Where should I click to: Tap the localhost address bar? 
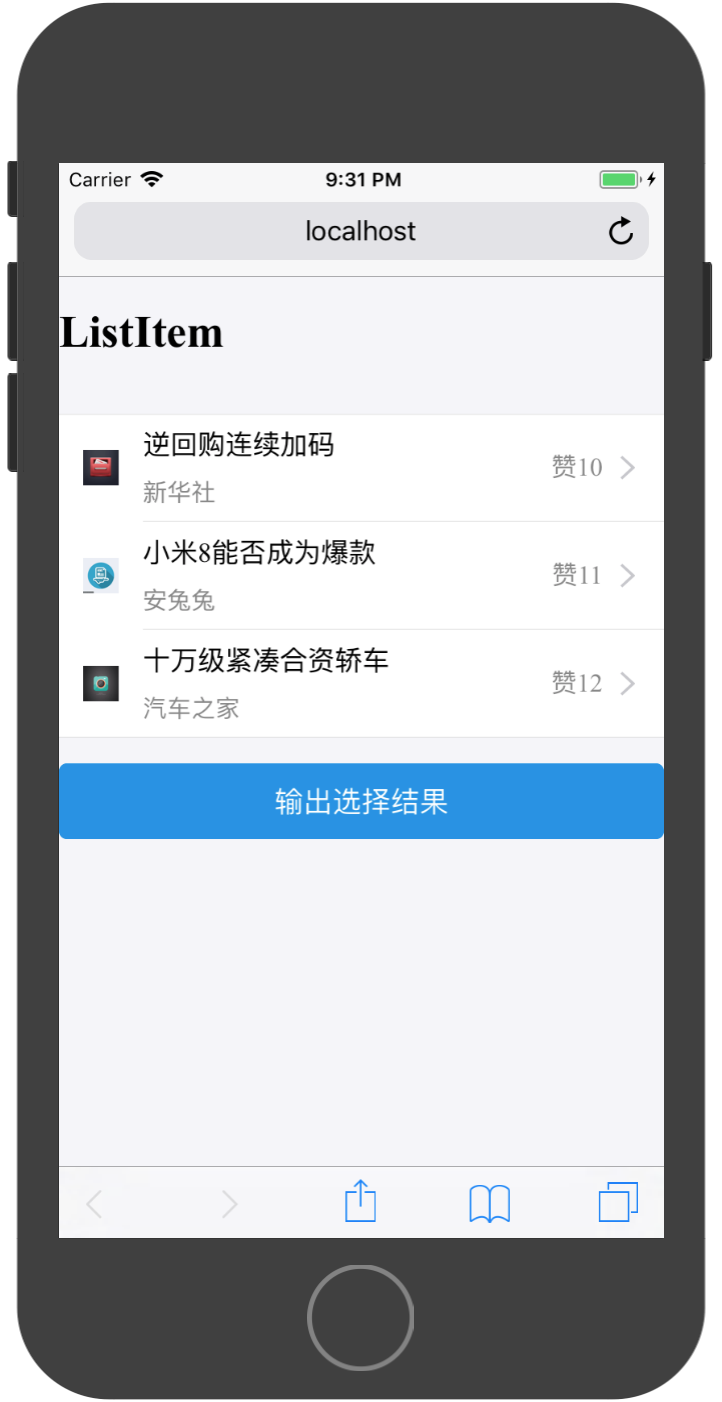tap(360, 232)
